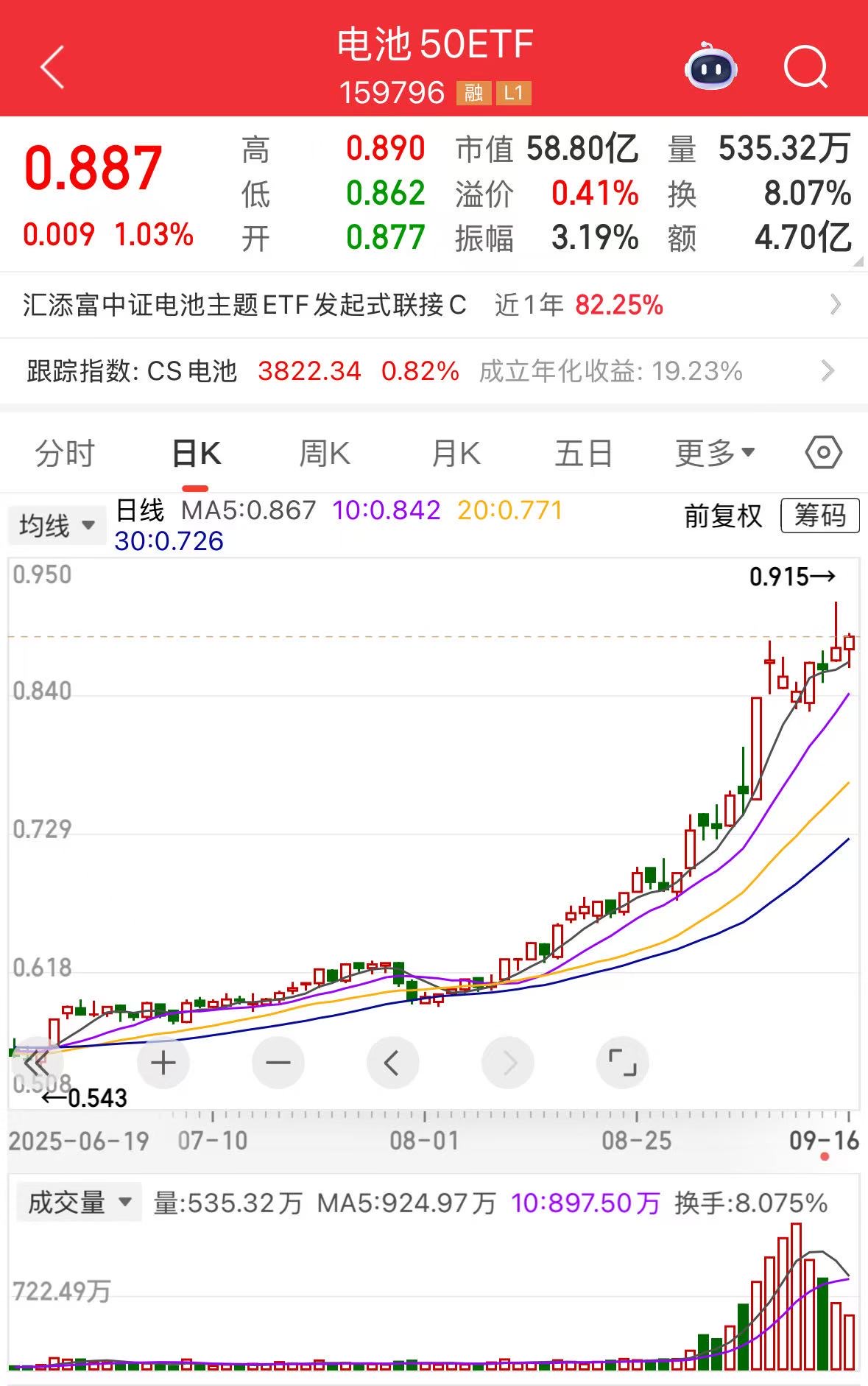Go back using the top-left arrow

(52, 67)
